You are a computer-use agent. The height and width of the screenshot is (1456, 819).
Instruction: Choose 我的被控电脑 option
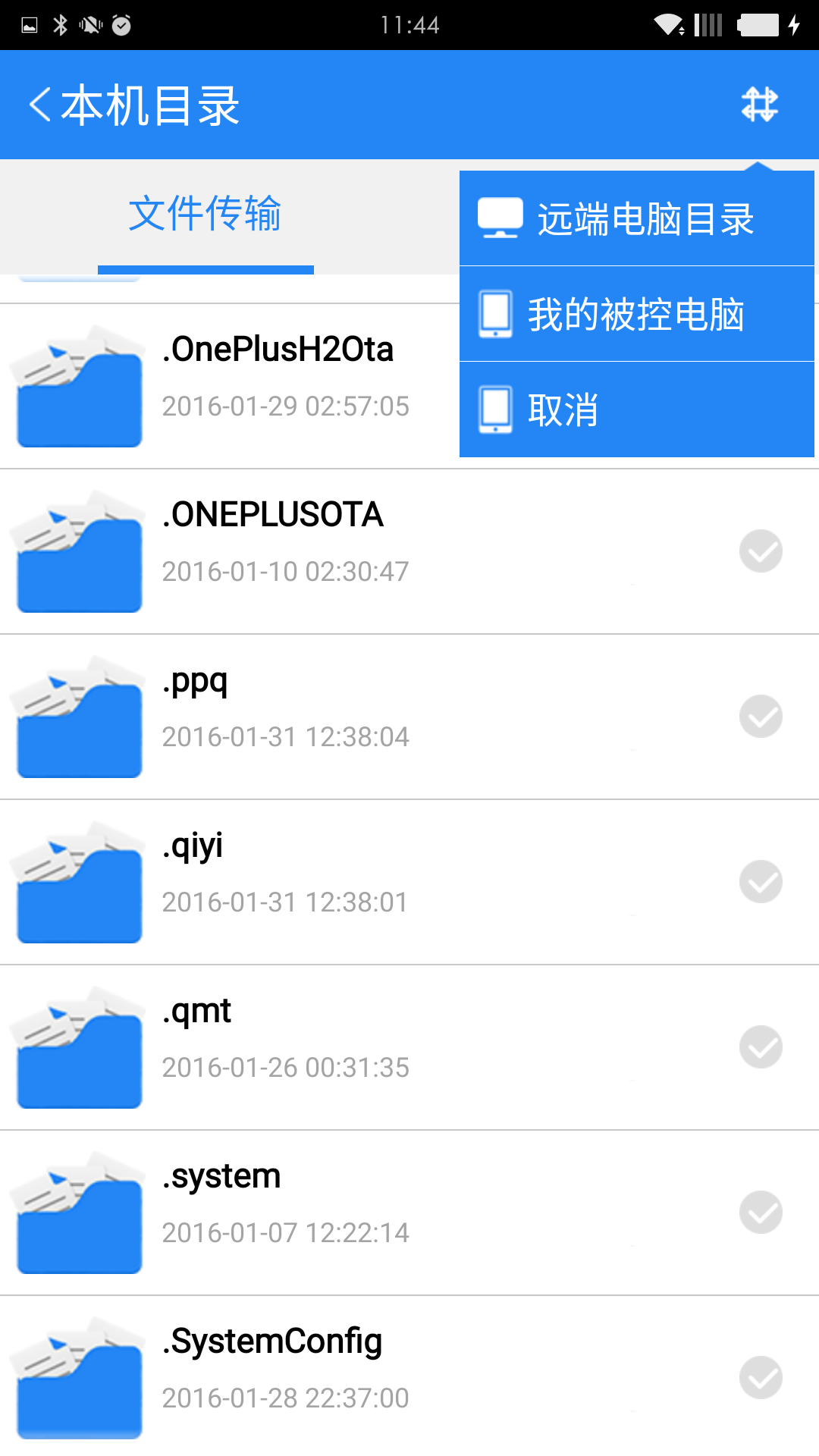[637, 314]
